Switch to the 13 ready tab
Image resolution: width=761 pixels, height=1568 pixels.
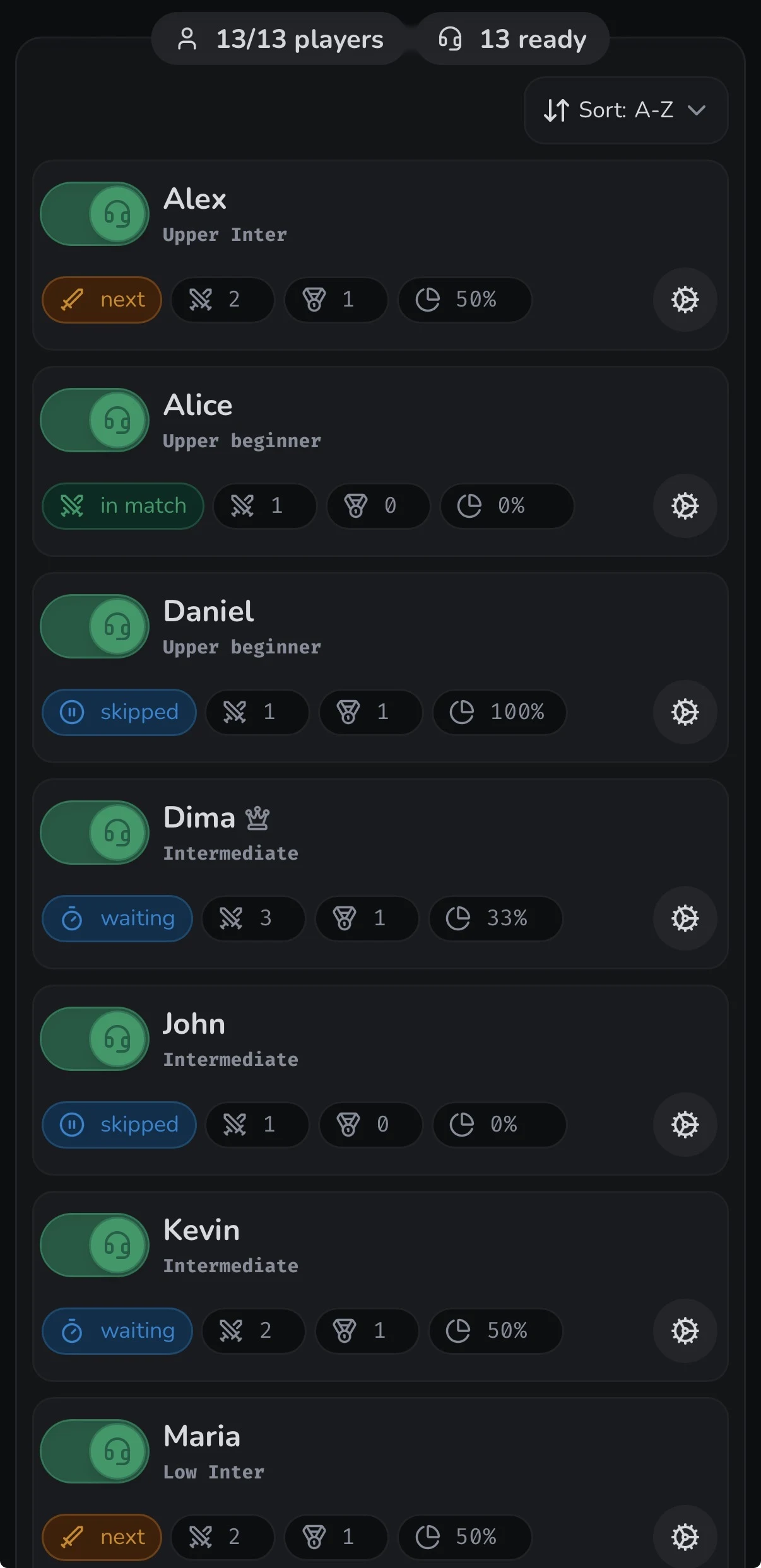[x=512, y=39]
